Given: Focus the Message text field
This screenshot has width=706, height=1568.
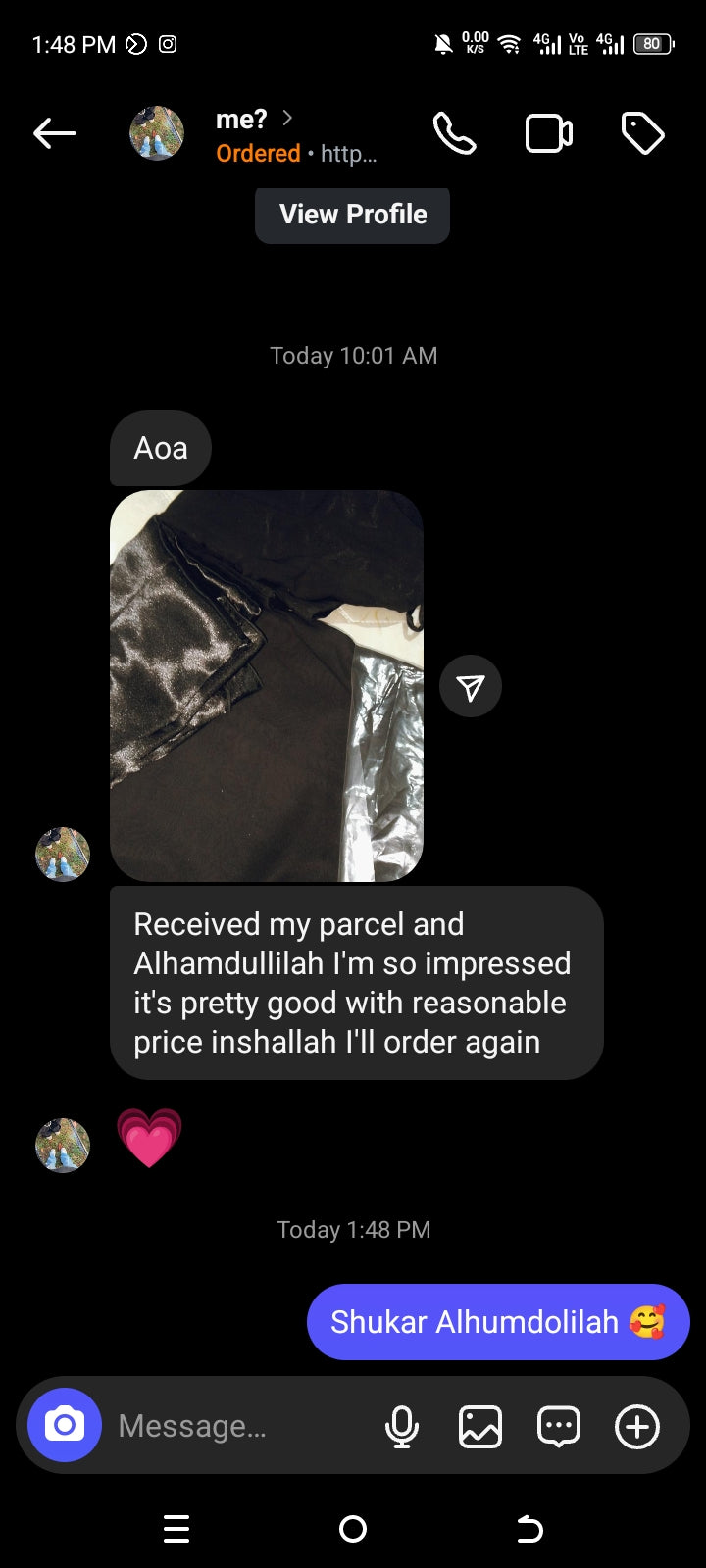Looking at the screenshot, I should 235,1426.
